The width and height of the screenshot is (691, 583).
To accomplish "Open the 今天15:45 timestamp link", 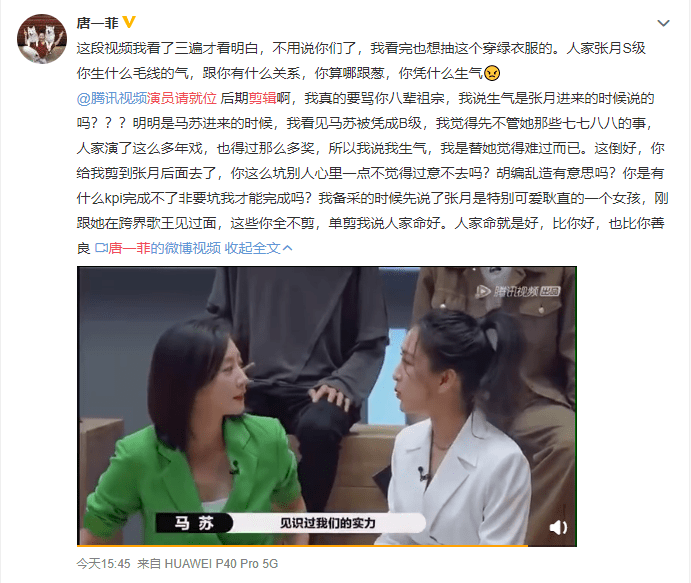I will tap(103, 564).
